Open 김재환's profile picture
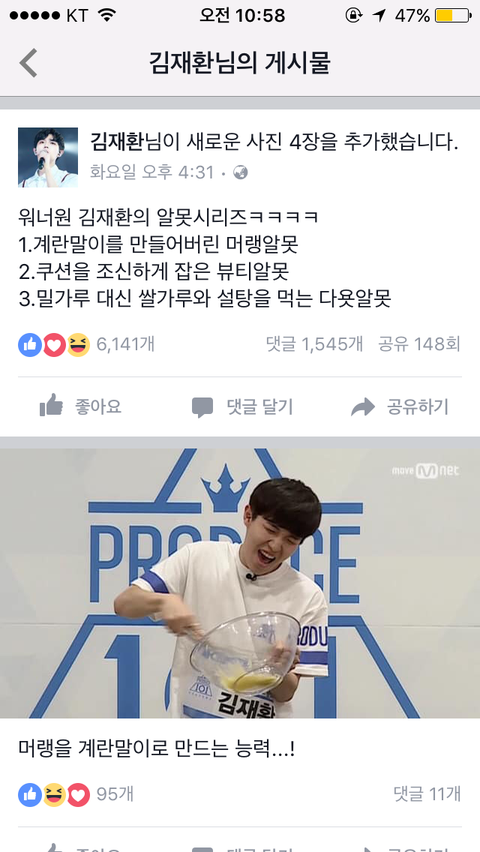480x852 pixels. click(48, 158)
